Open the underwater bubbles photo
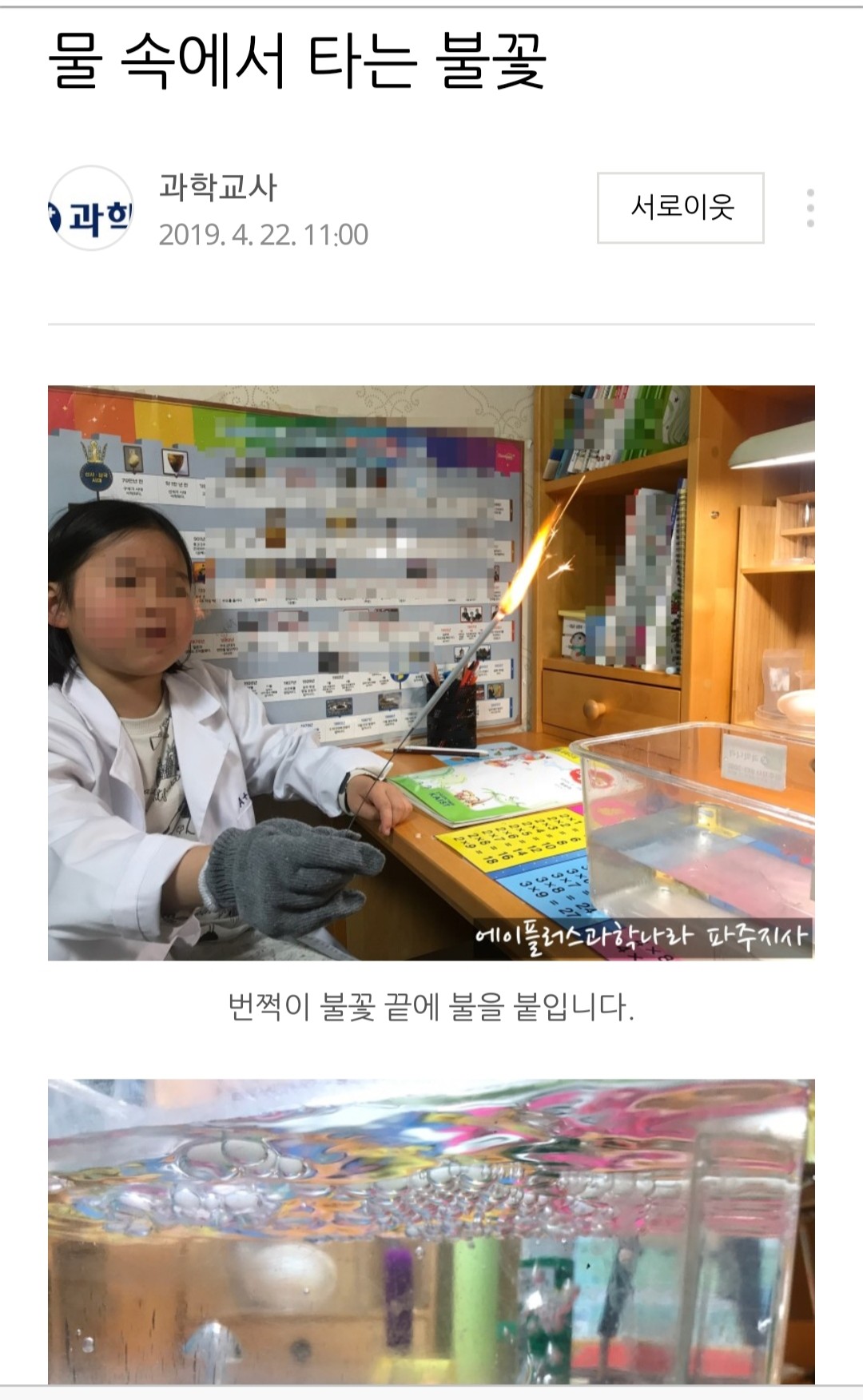The width and height of the screenshot is (863, 1400). 431,1231
